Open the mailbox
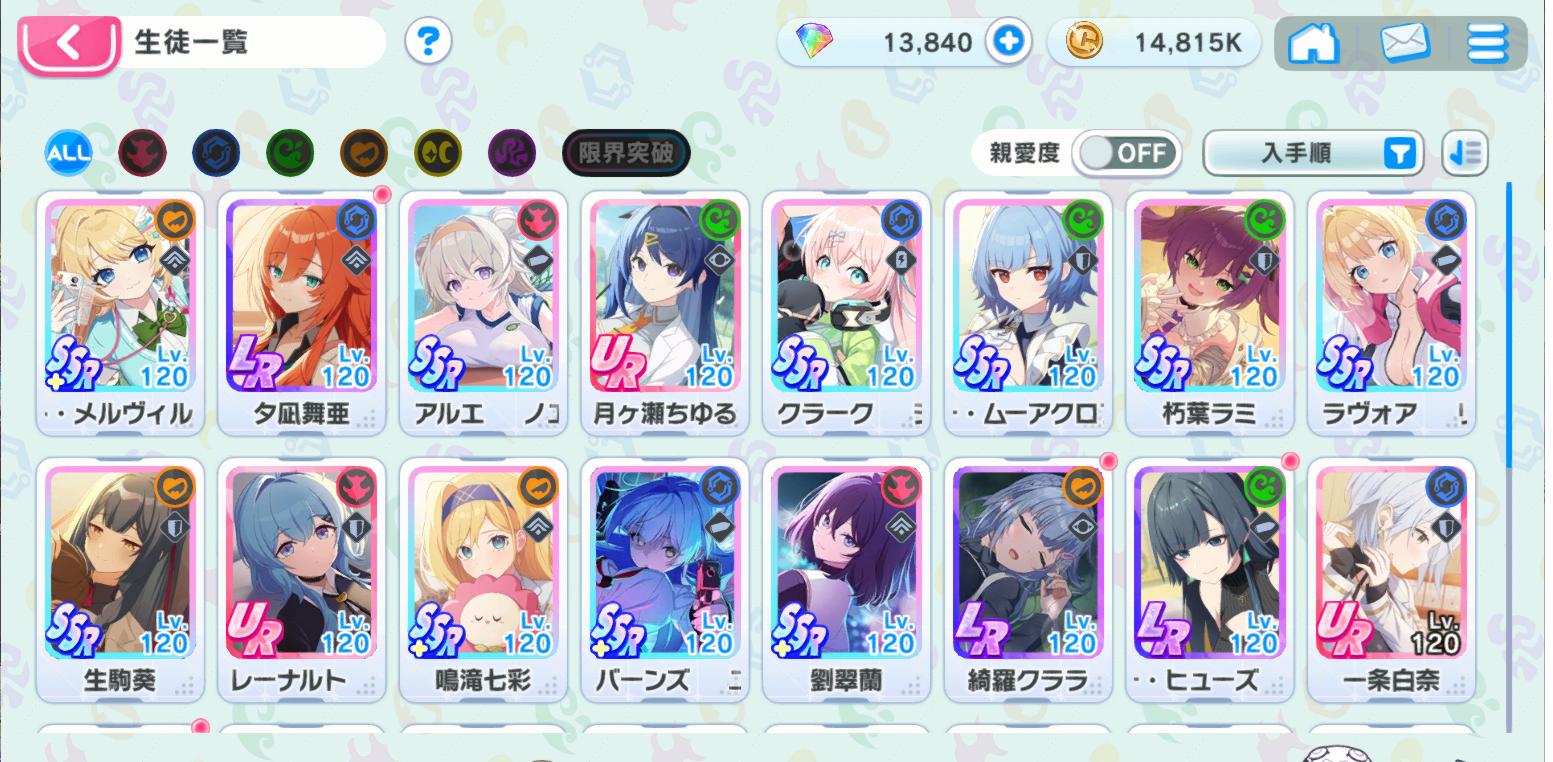The height and width of the screenshot is (762, 1553). coord(1404,43)
